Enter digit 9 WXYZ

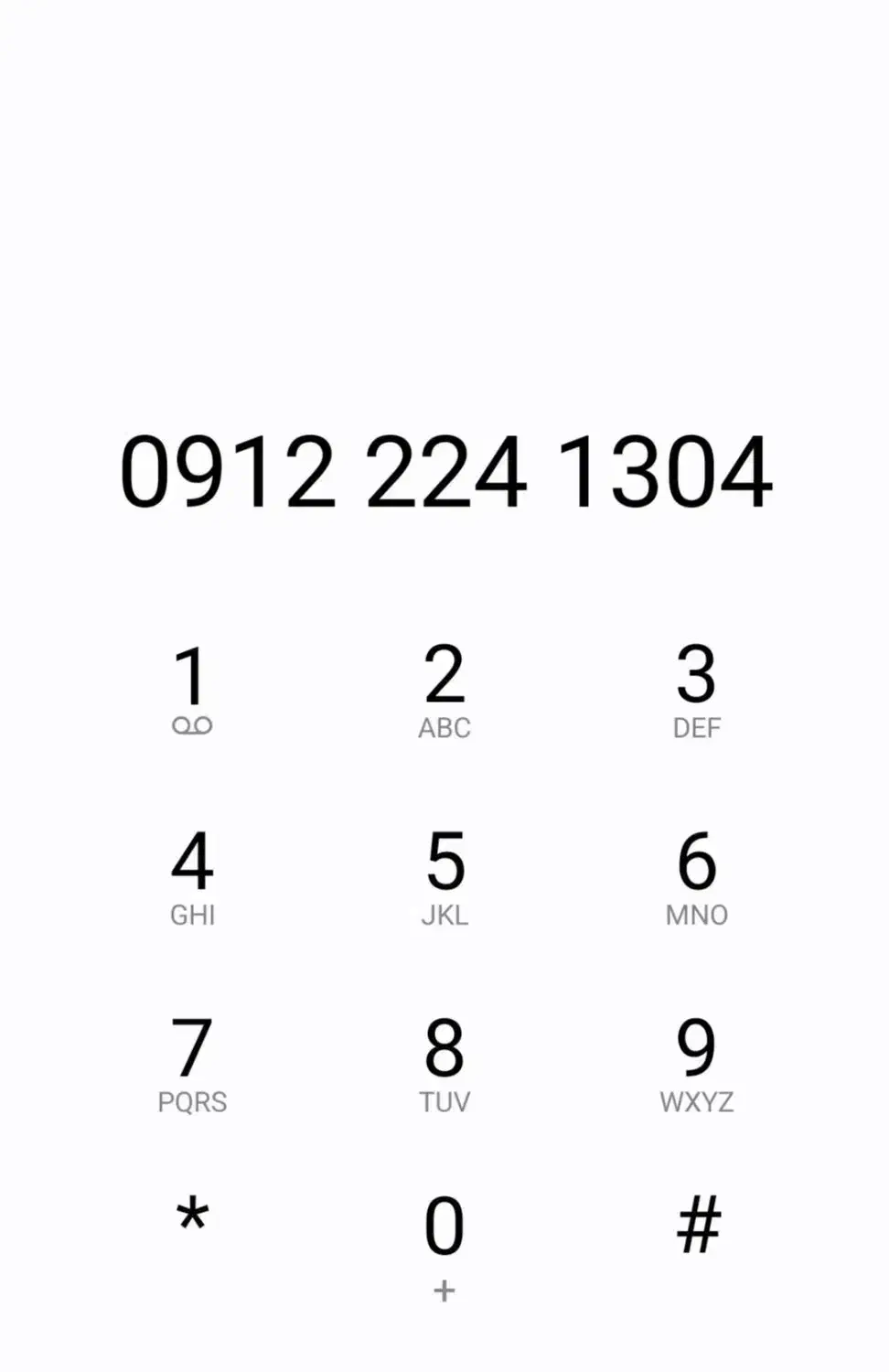click(x=697, y=1061)
